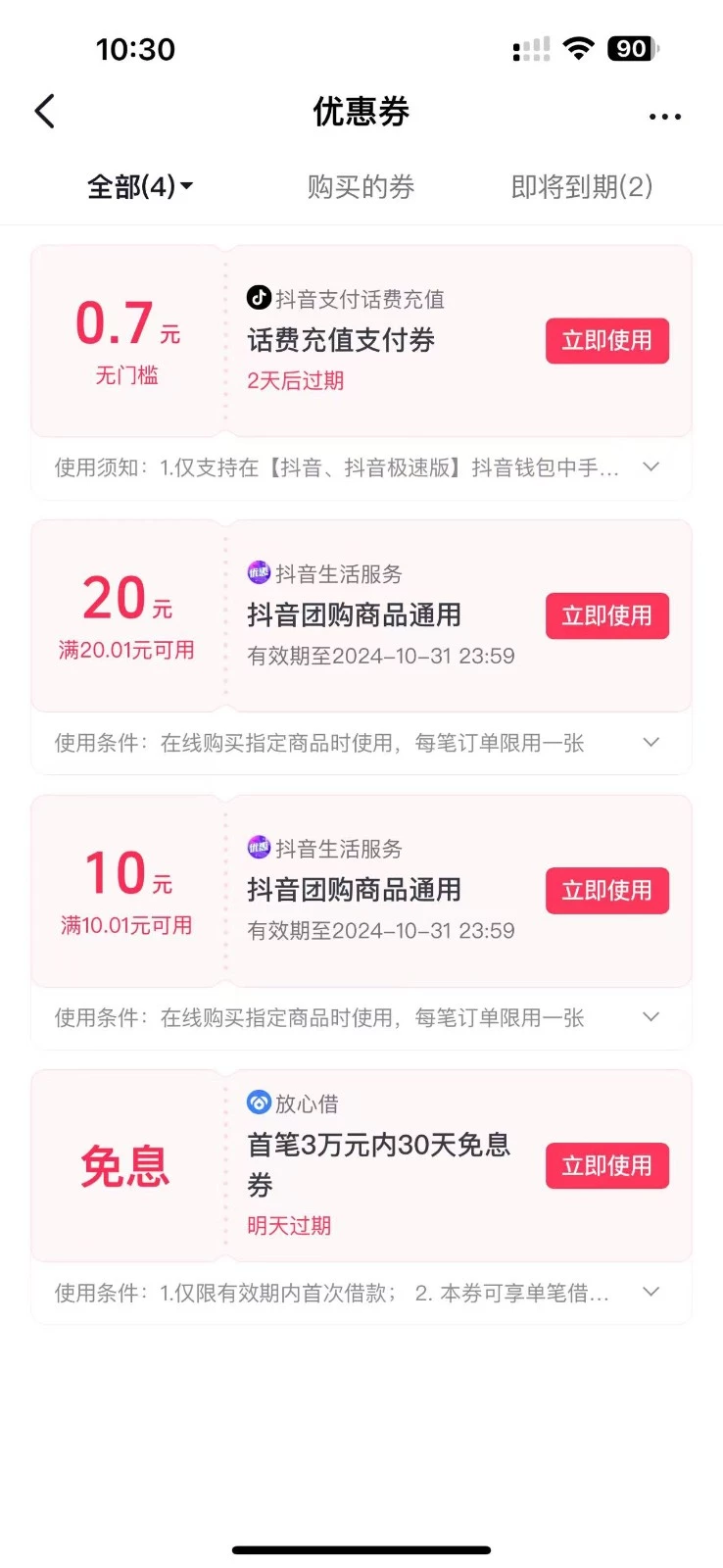The height and width of the screenshot is (1568, 723).
Task: Tap the Wi-Fi icon in the status bar
Action: [579, 48]
